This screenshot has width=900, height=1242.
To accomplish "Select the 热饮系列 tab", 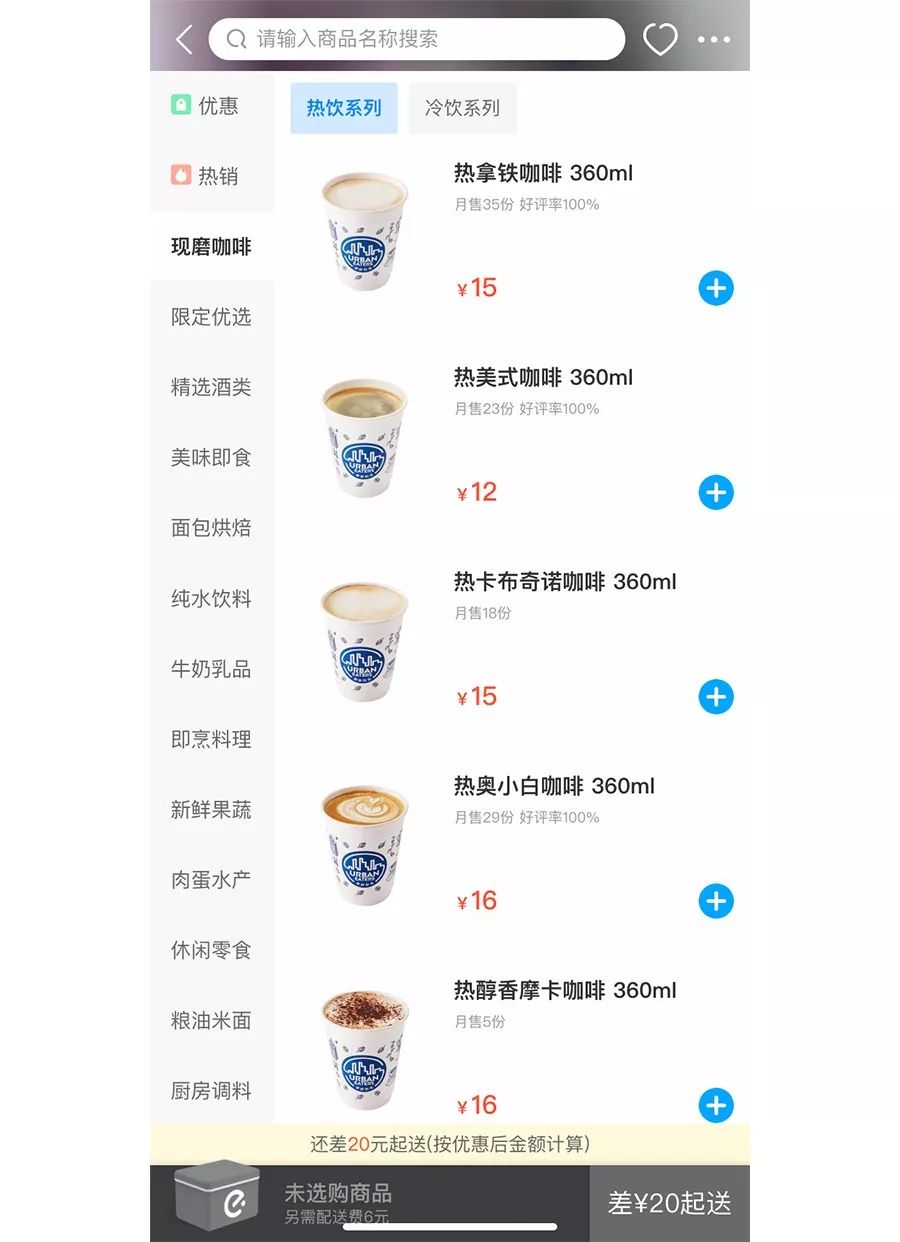I will pos(343,107).
